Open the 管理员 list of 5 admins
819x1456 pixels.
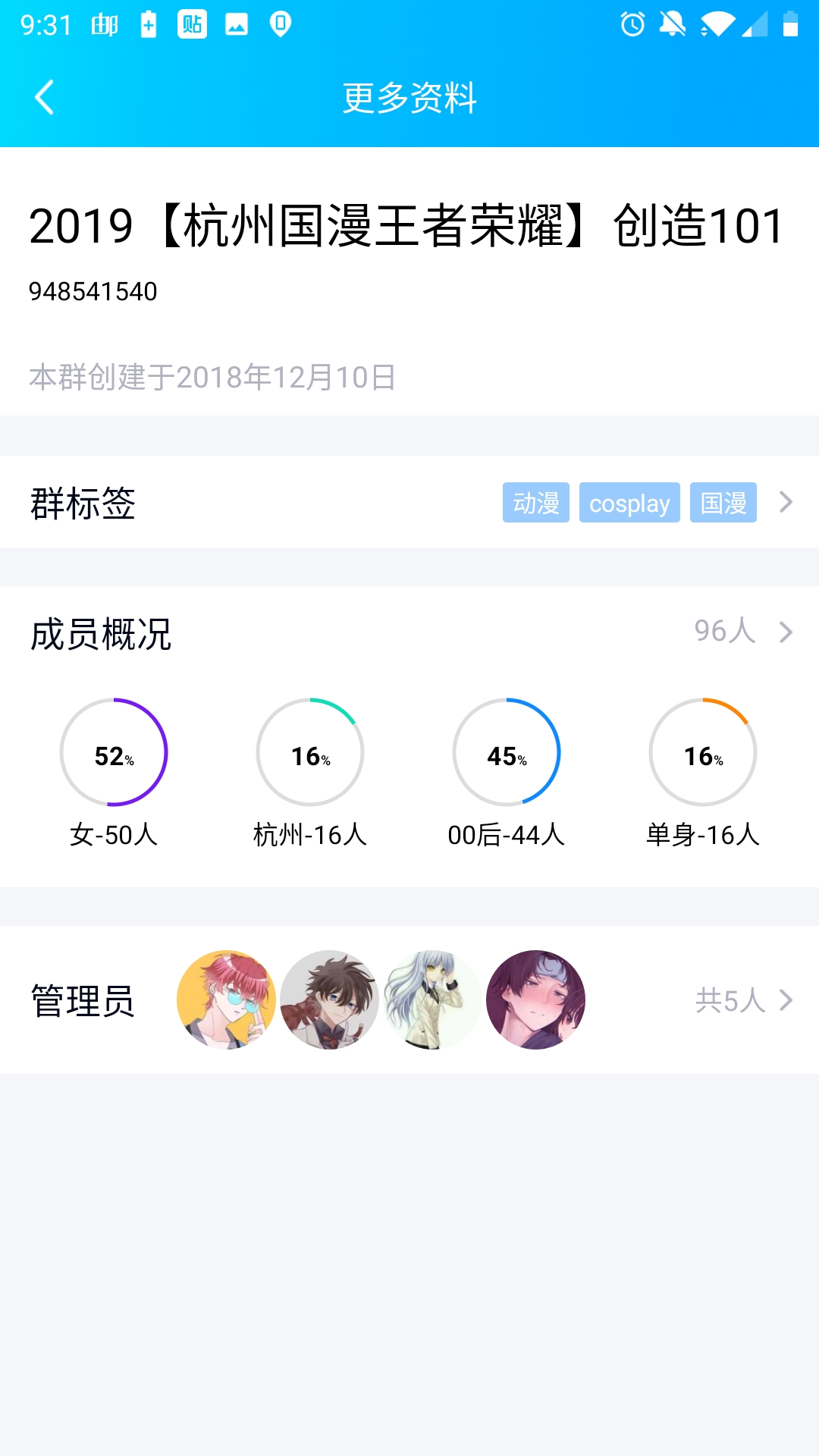pos(743,1000)
